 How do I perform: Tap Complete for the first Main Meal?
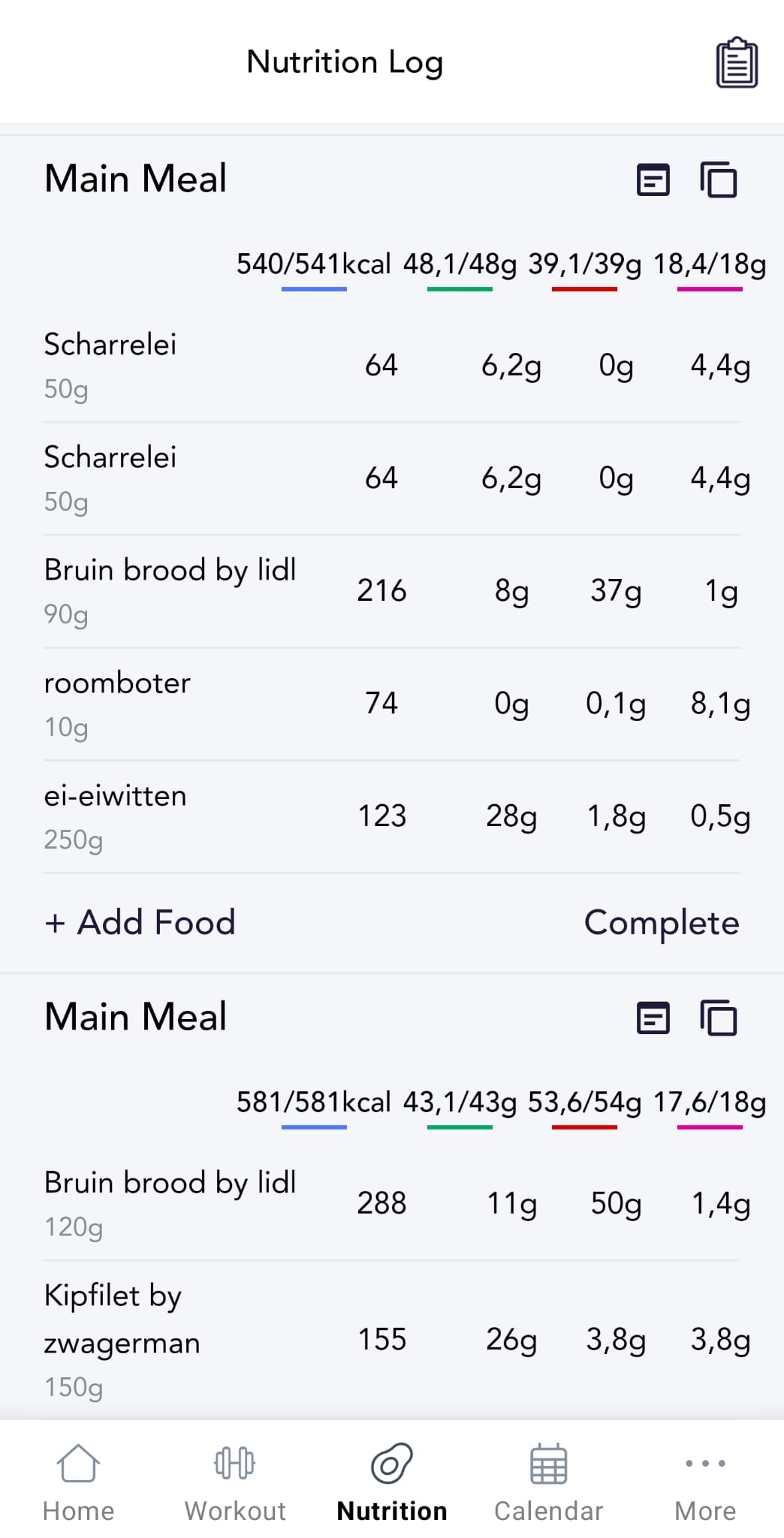662,922
